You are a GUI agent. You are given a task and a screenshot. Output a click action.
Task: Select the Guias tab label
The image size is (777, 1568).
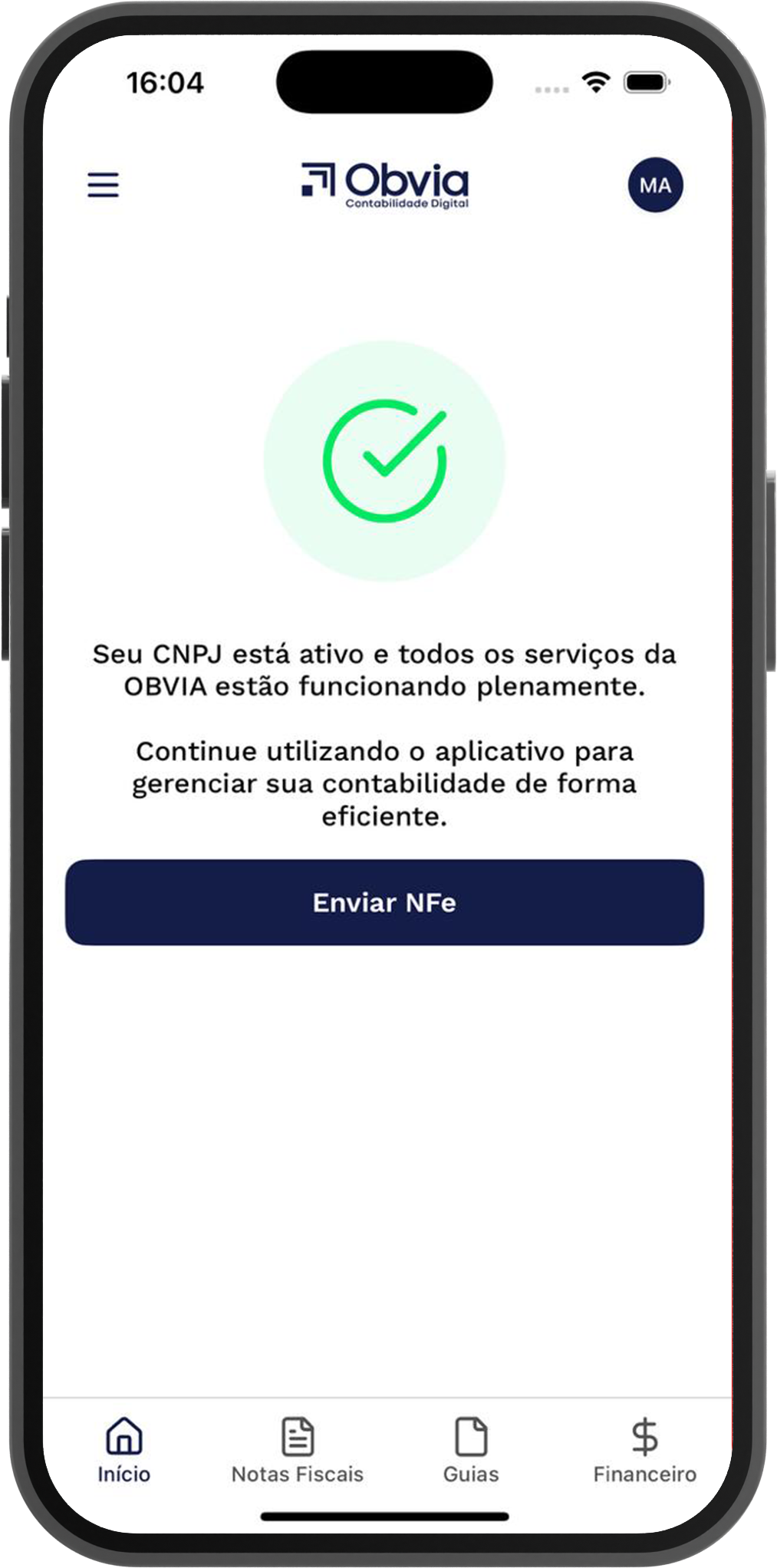471,1473
